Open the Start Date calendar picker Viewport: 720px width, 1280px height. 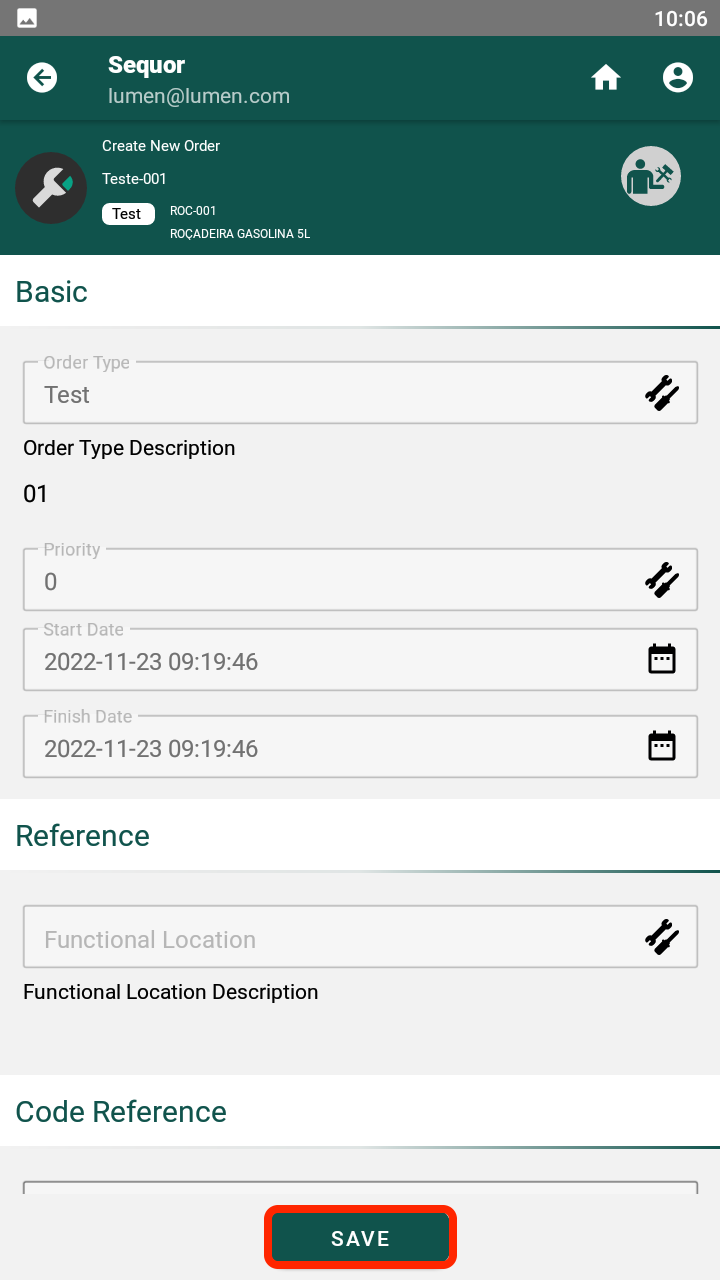pos(662,659)
